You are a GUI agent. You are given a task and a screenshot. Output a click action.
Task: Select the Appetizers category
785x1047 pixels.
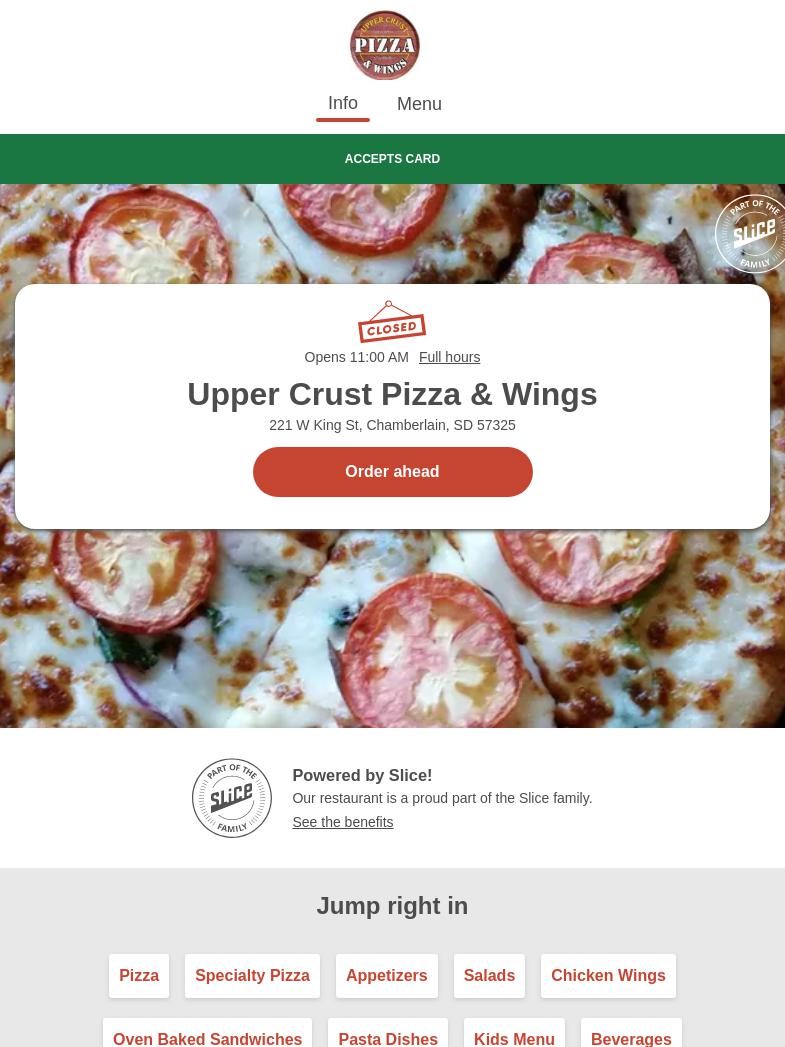[x=386, y=976]
